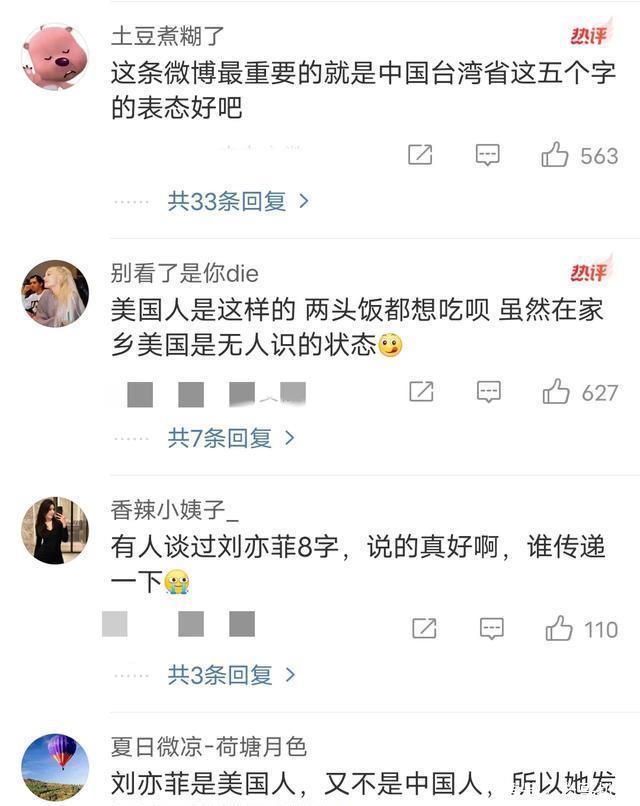
Task: Expand the 共33条回复 replies
Action: point(239,201)
